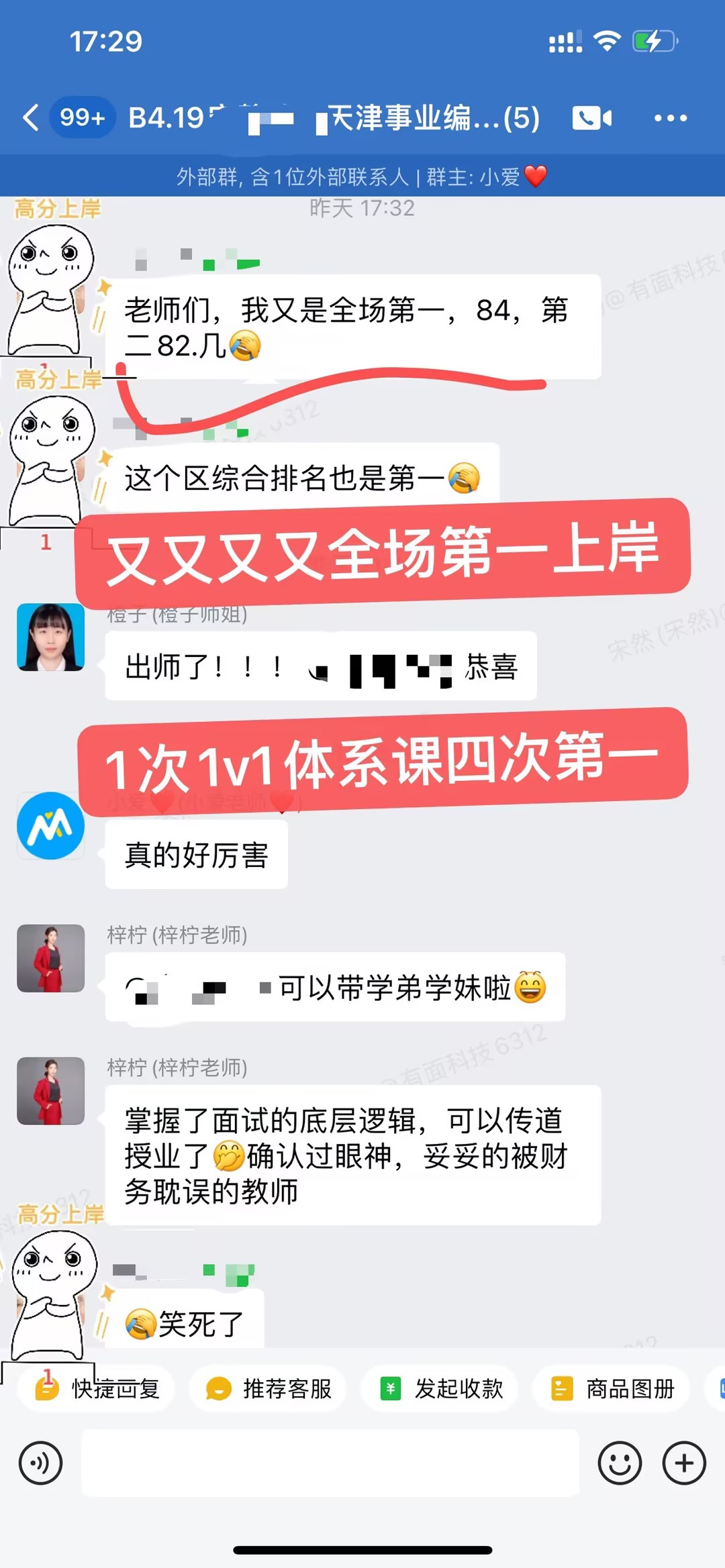
Task: Focus the message text field
Action: pos(330,1463)
